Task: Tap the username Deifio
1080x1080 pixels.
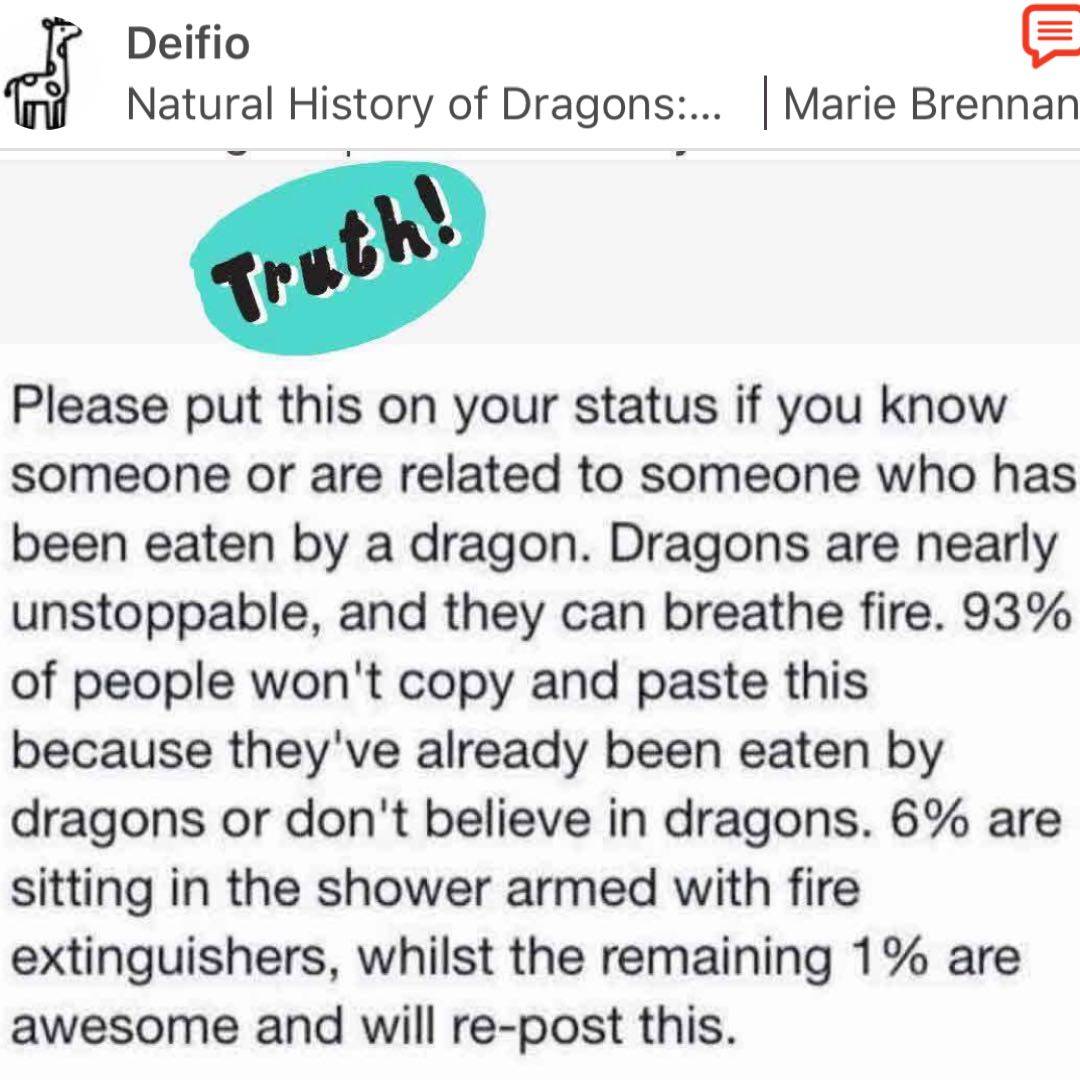Action: point(188,44)
